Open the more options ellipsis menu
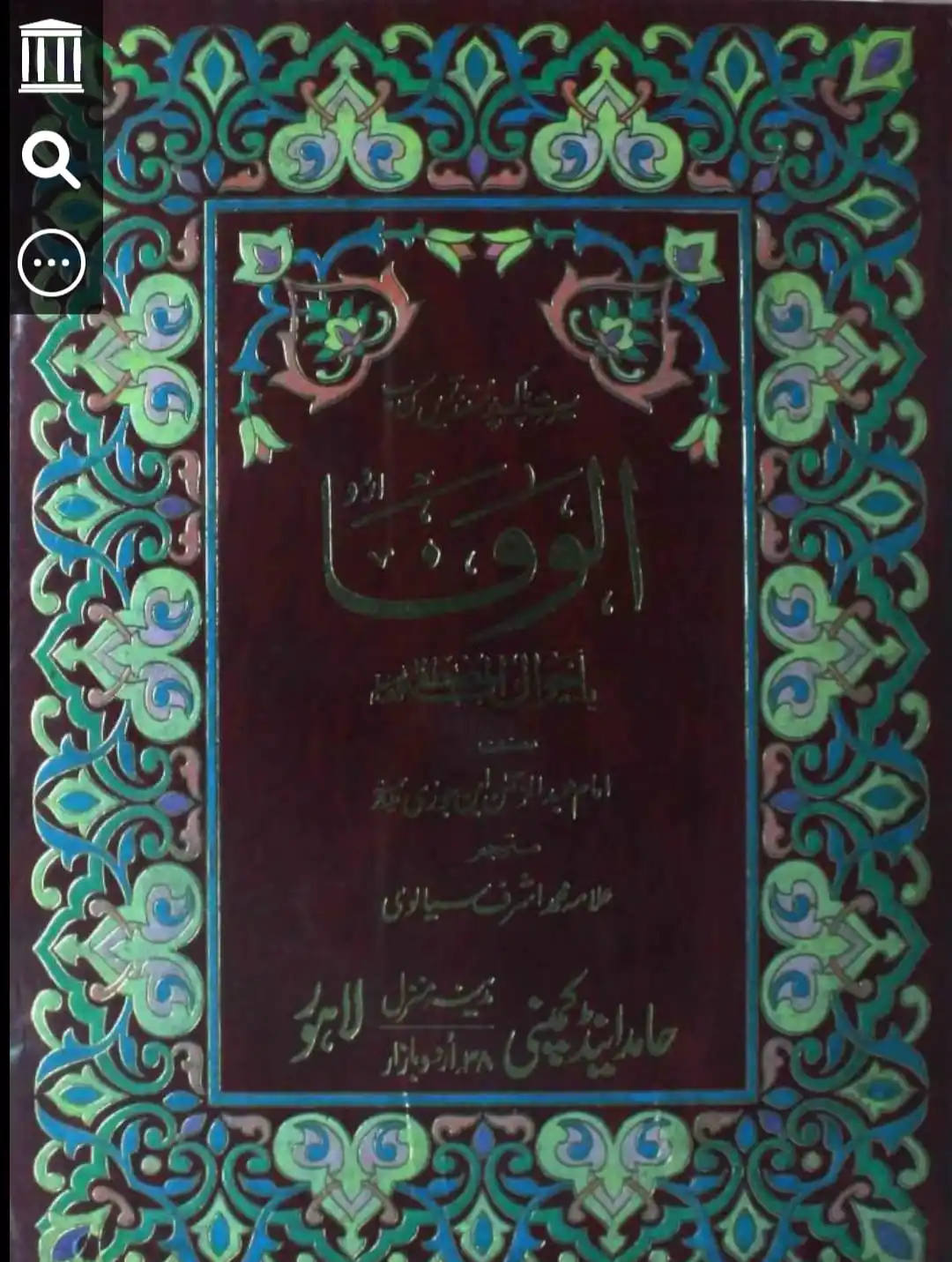952x1262 pixels. 51,263
